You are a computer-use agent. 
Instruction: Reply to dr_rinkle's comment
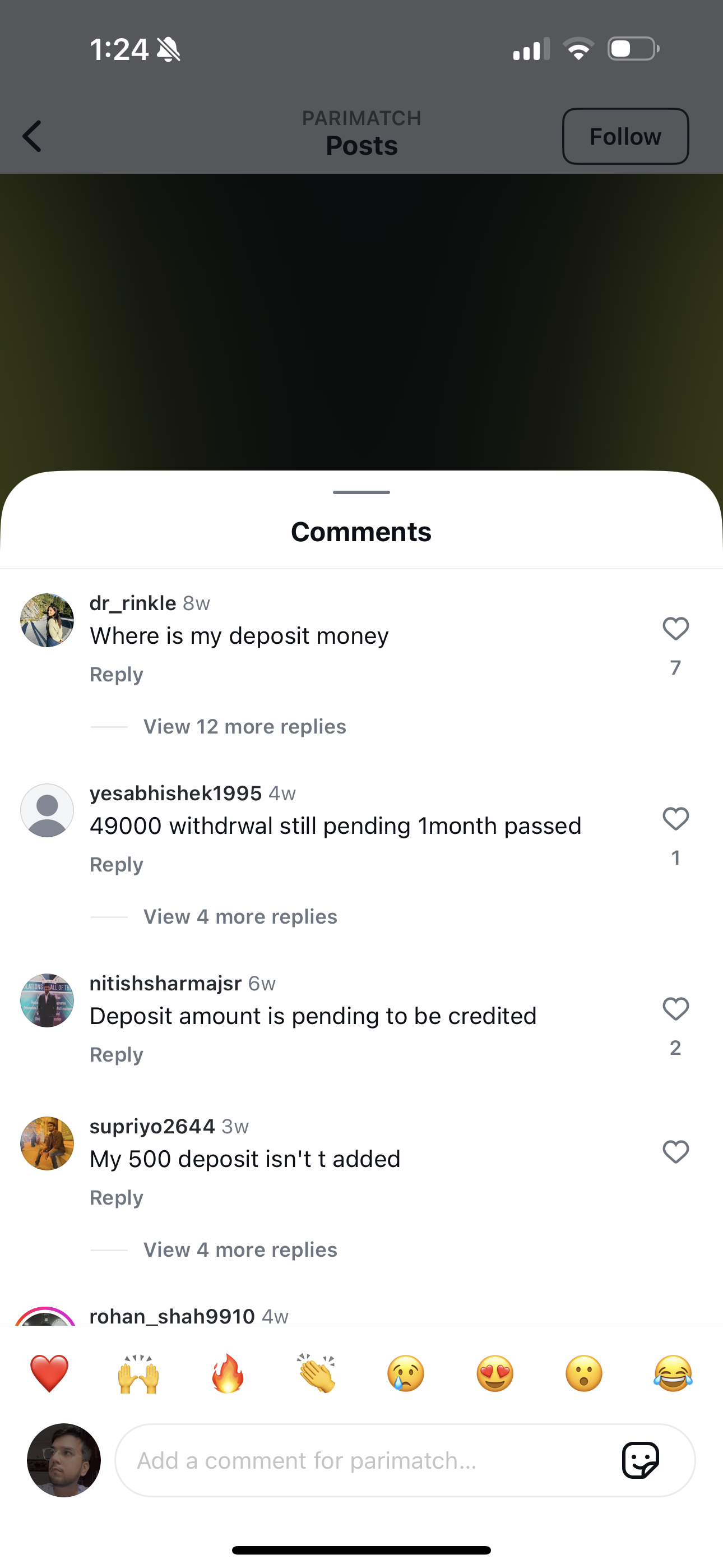116,675
